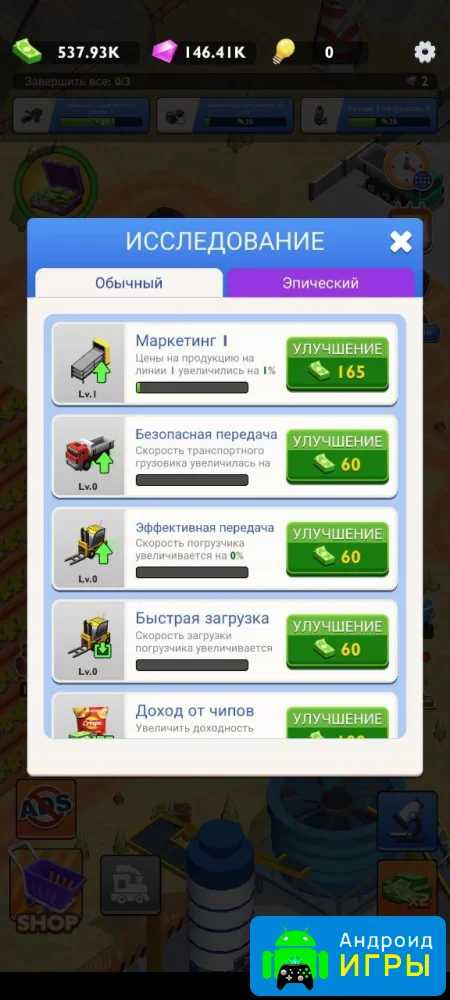Close the Исследование dialog
The image size is (450, 1000).
(x=401, y=242)
